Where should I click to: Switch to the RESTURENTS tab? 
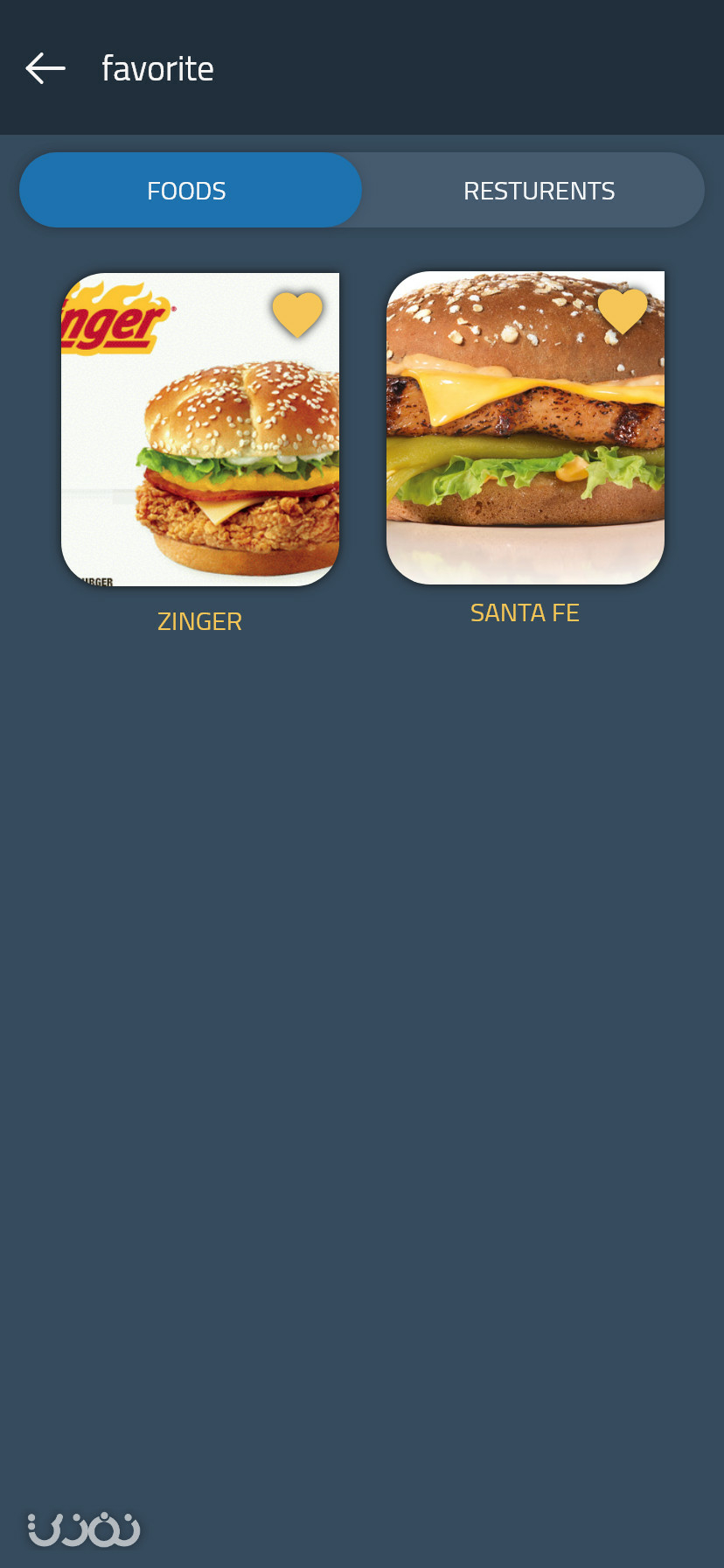point(539,190)
